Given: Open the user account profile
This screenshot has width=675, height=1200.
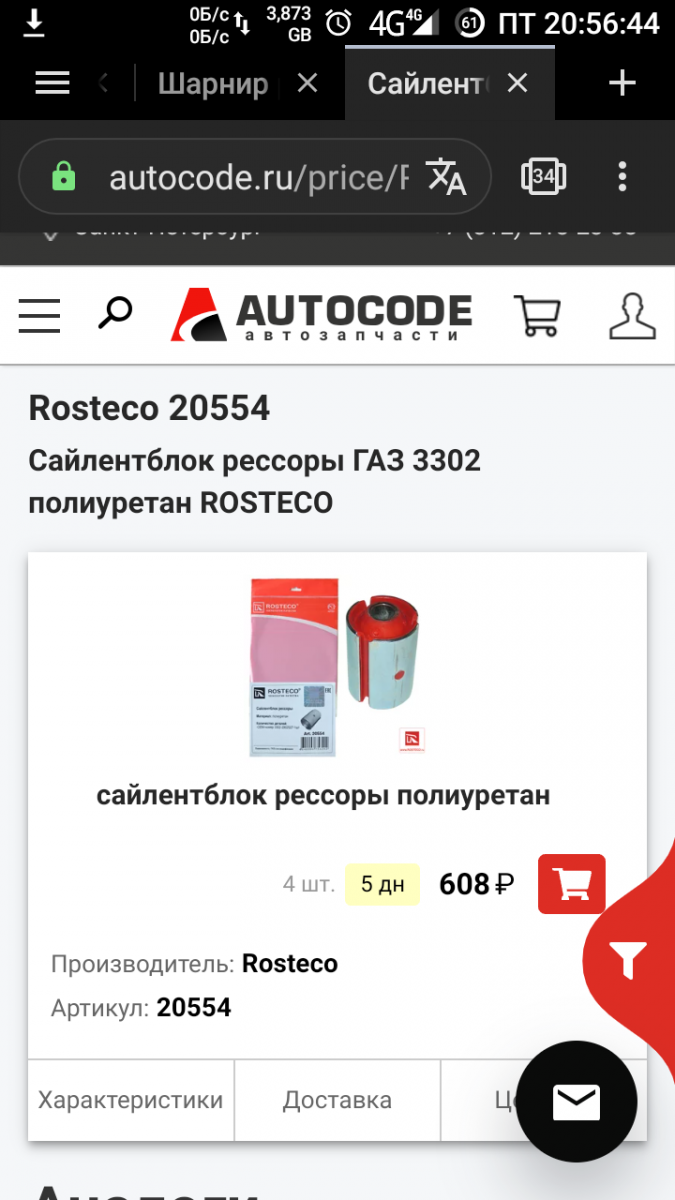Looking at the screenshot, I should 632,315.
